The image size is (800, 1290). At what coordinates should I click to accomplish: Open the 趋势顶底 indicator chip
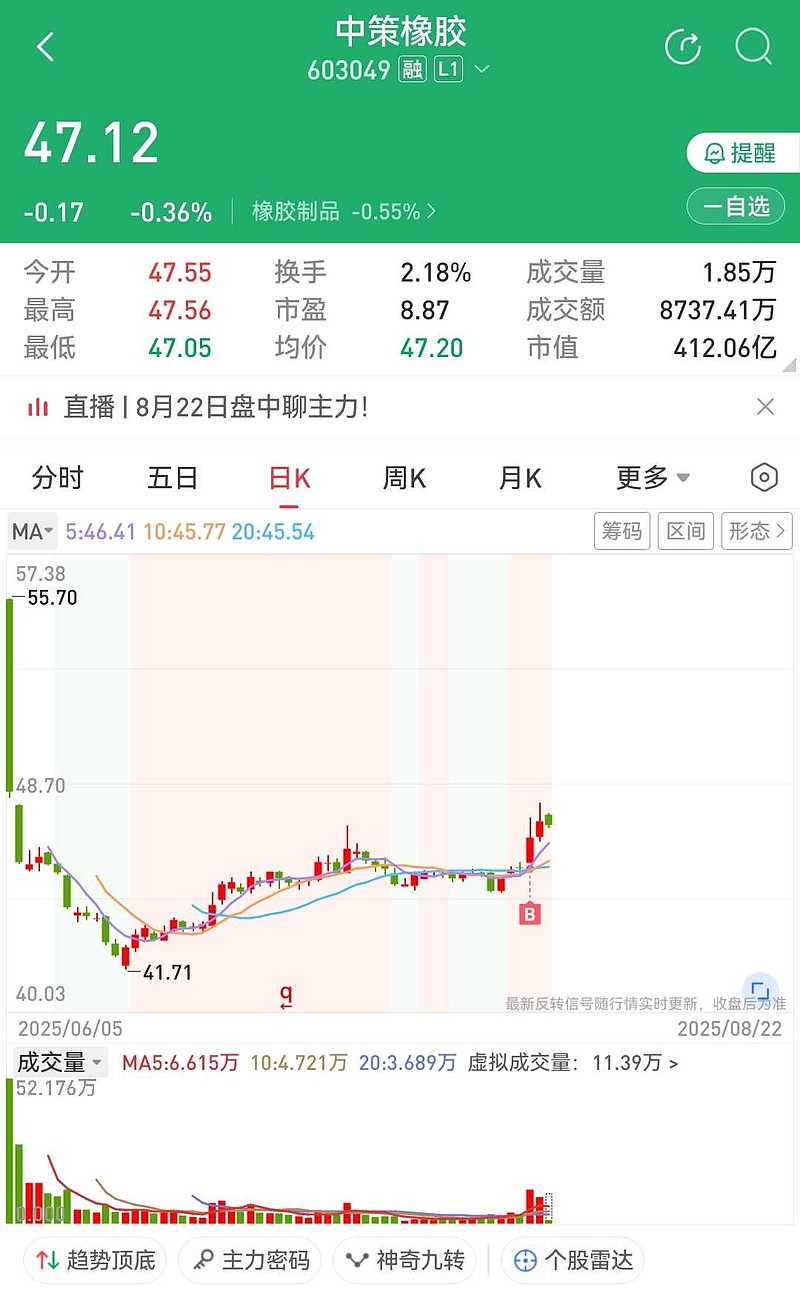pyautogui.click(x=96, y=1260)
